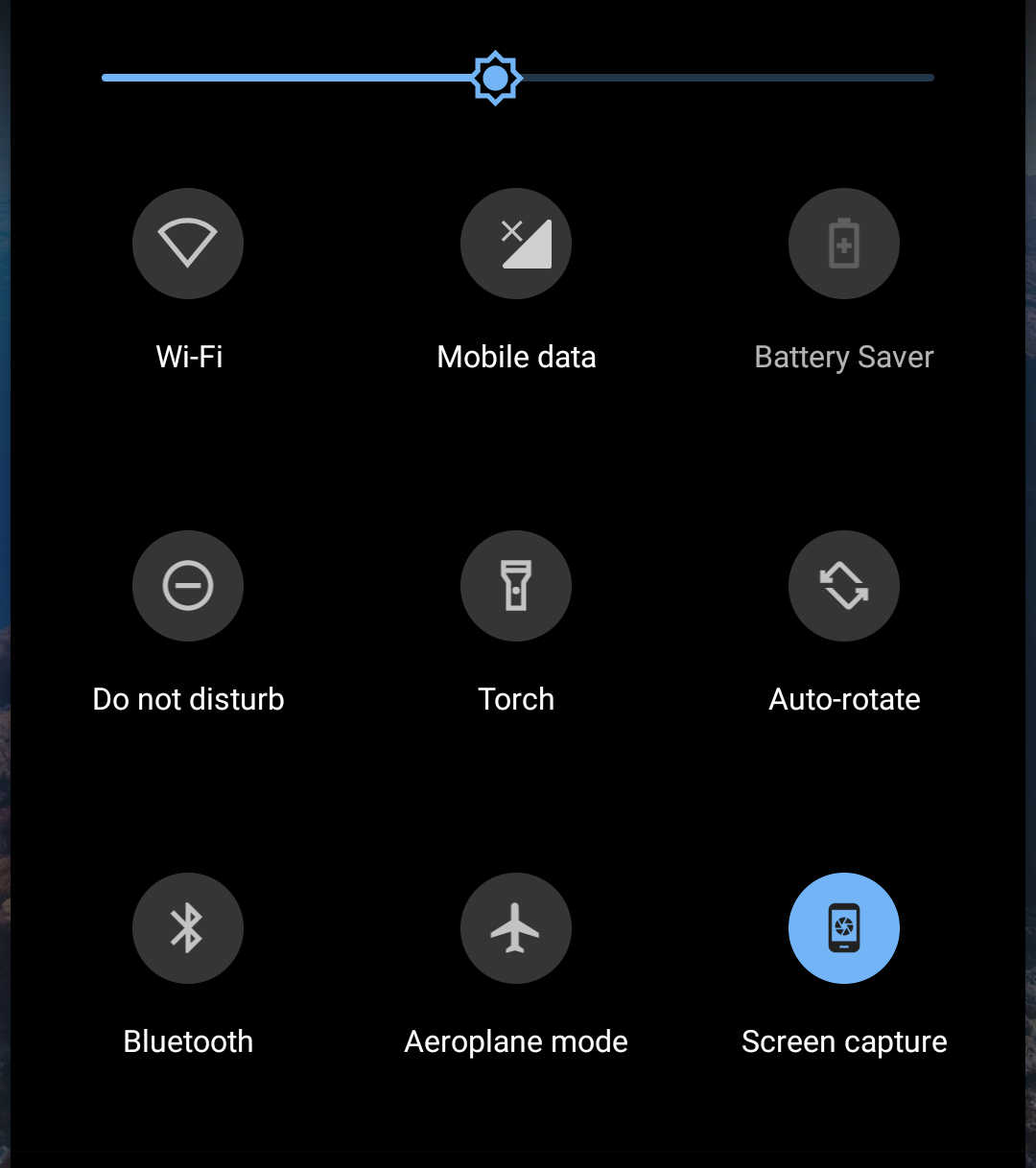The width and height of the screenshot is (1036, 1168).
Task: Tap the Aeroplane mode plane icon
Action: [x=516, y=928]
